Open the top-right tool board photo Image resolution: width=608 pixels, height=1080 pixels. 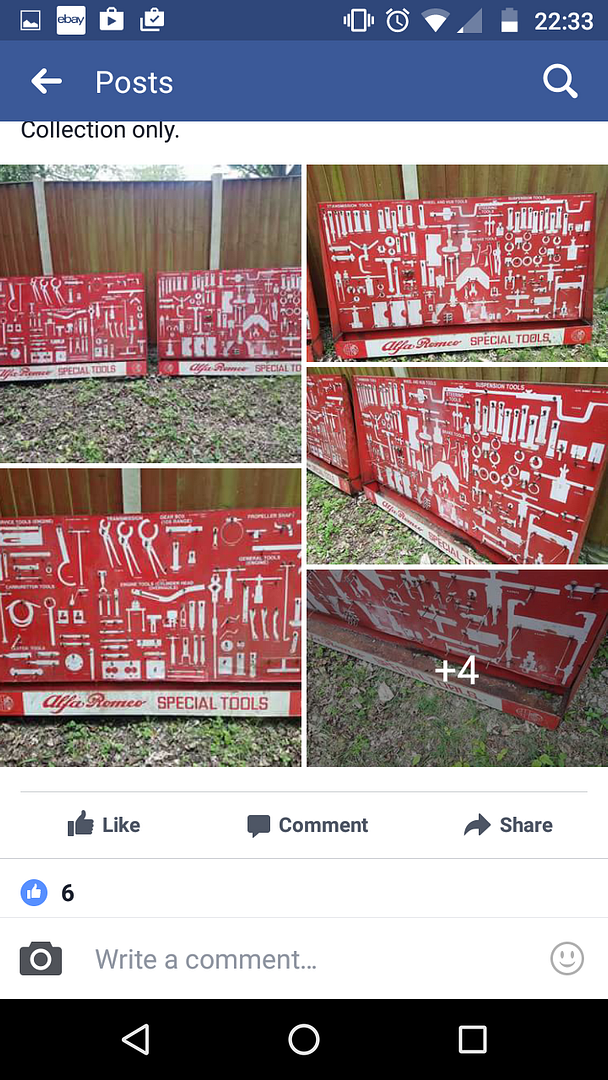point(457,262)
